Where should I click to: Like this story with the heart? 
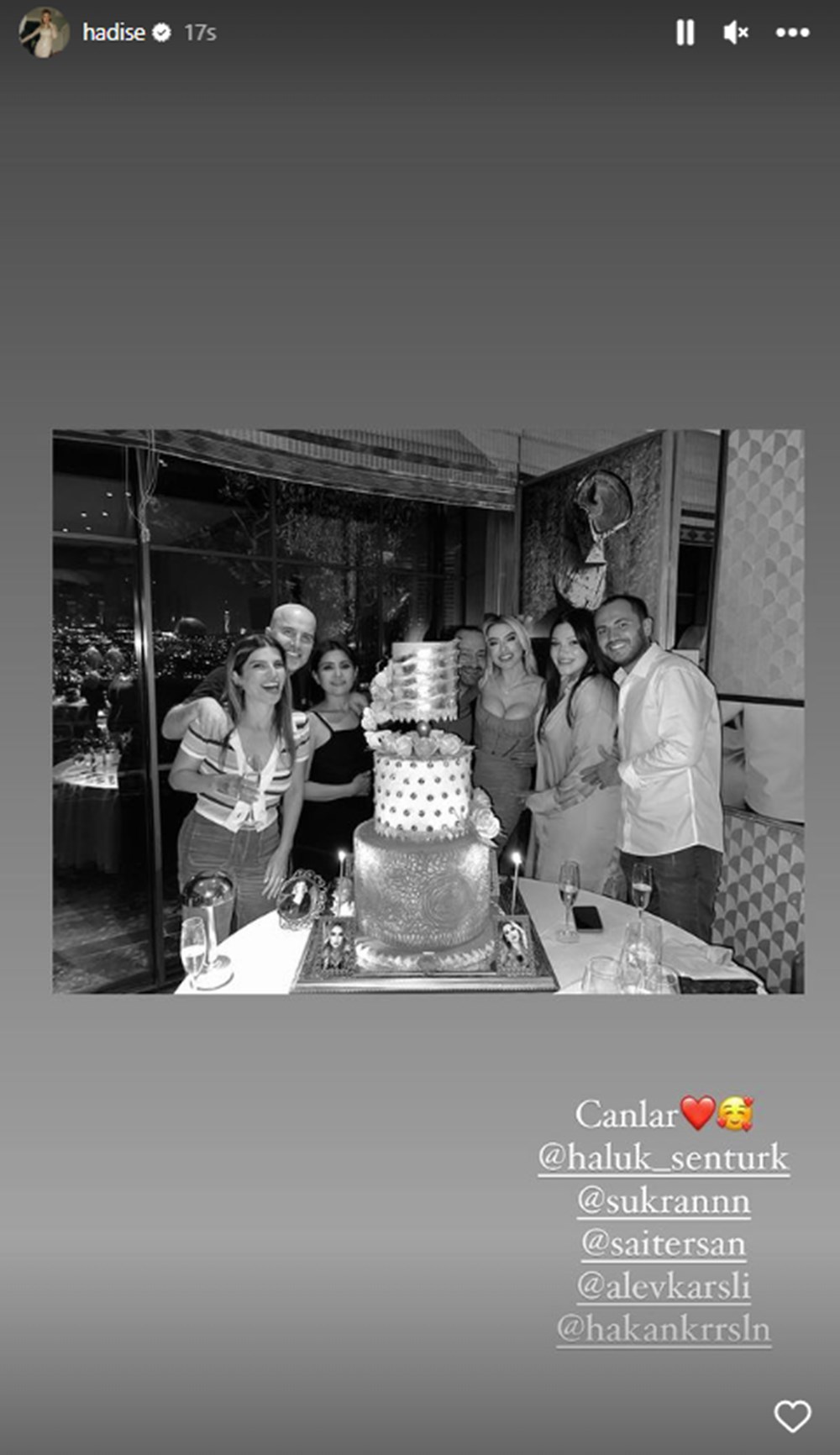click(x=791, y=1416)
